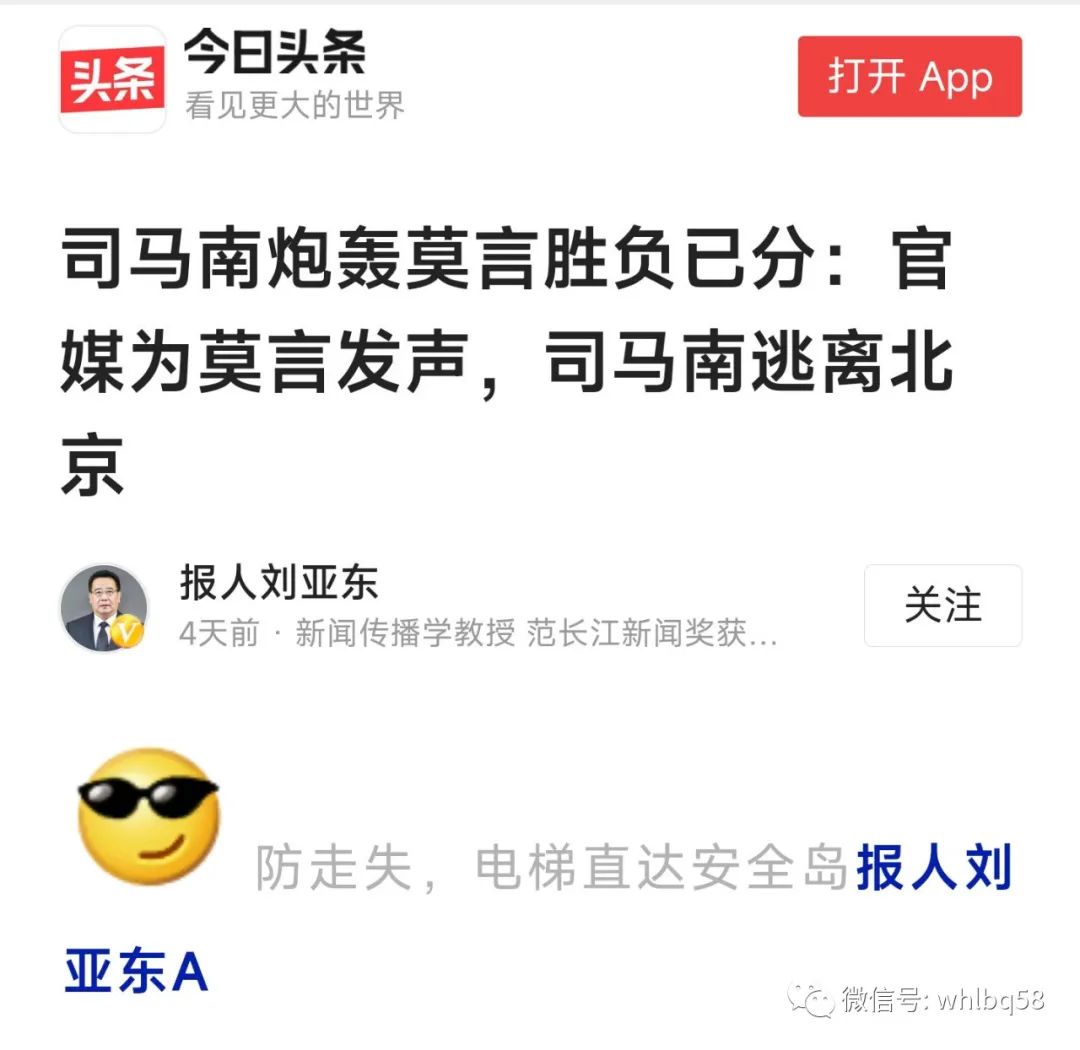
Task: Open author 报人刘亚东's avatar
Action: click(104, 608)
